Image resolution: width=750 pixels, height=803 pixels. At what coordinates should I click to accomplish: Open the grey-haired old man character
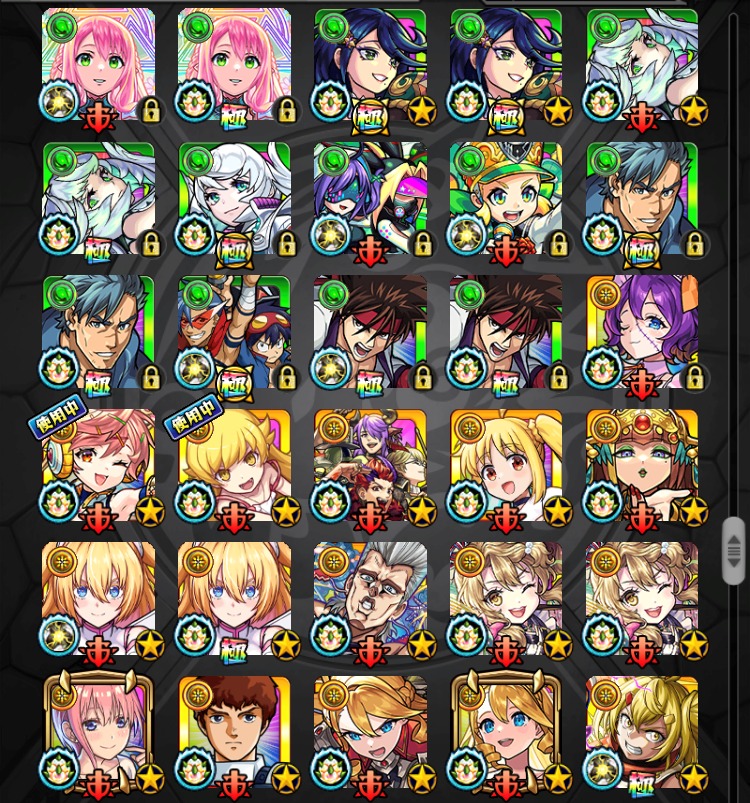click(x=370, y=600)
